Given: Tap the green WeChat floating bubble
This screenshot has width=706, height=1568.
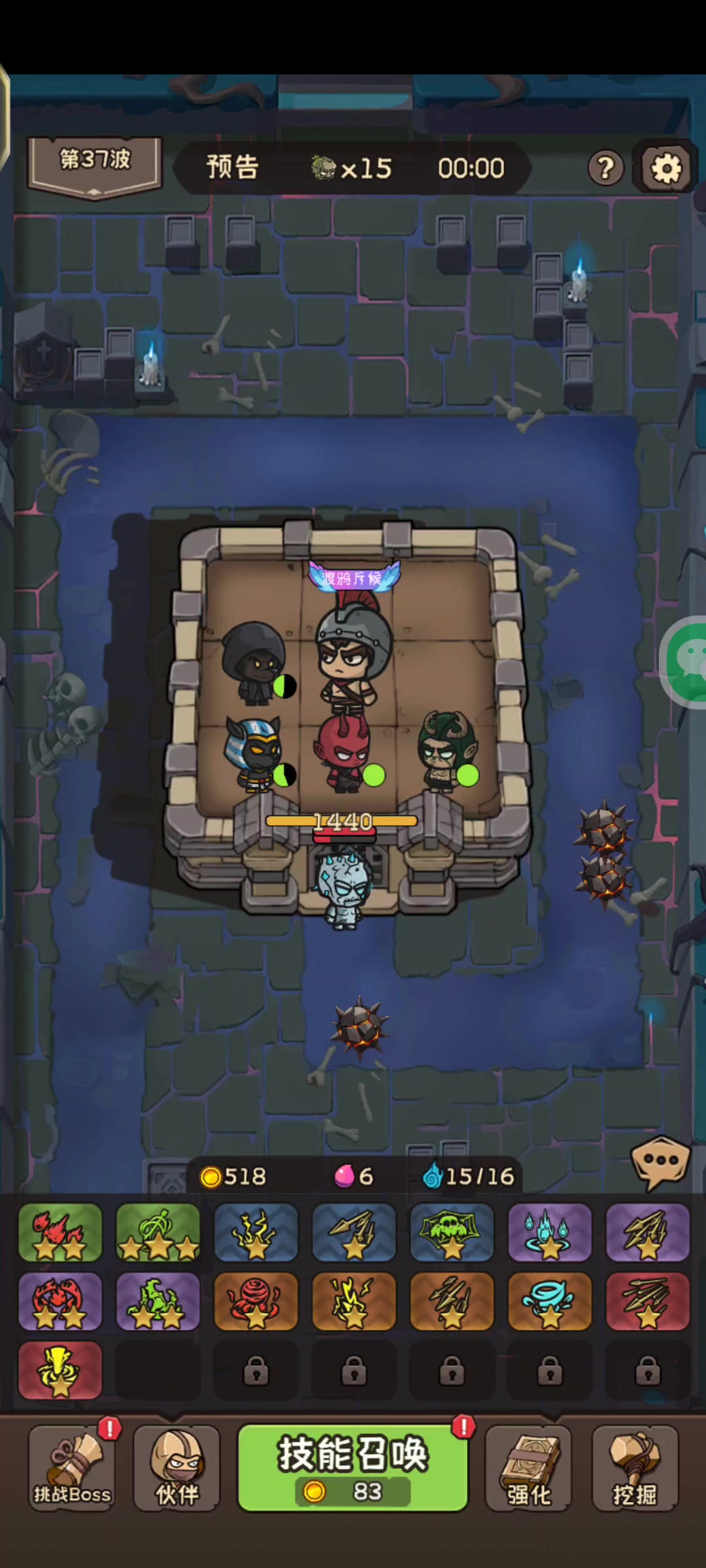Looking at the screenshot, I should pyautogui.click(x=685, y=661).
